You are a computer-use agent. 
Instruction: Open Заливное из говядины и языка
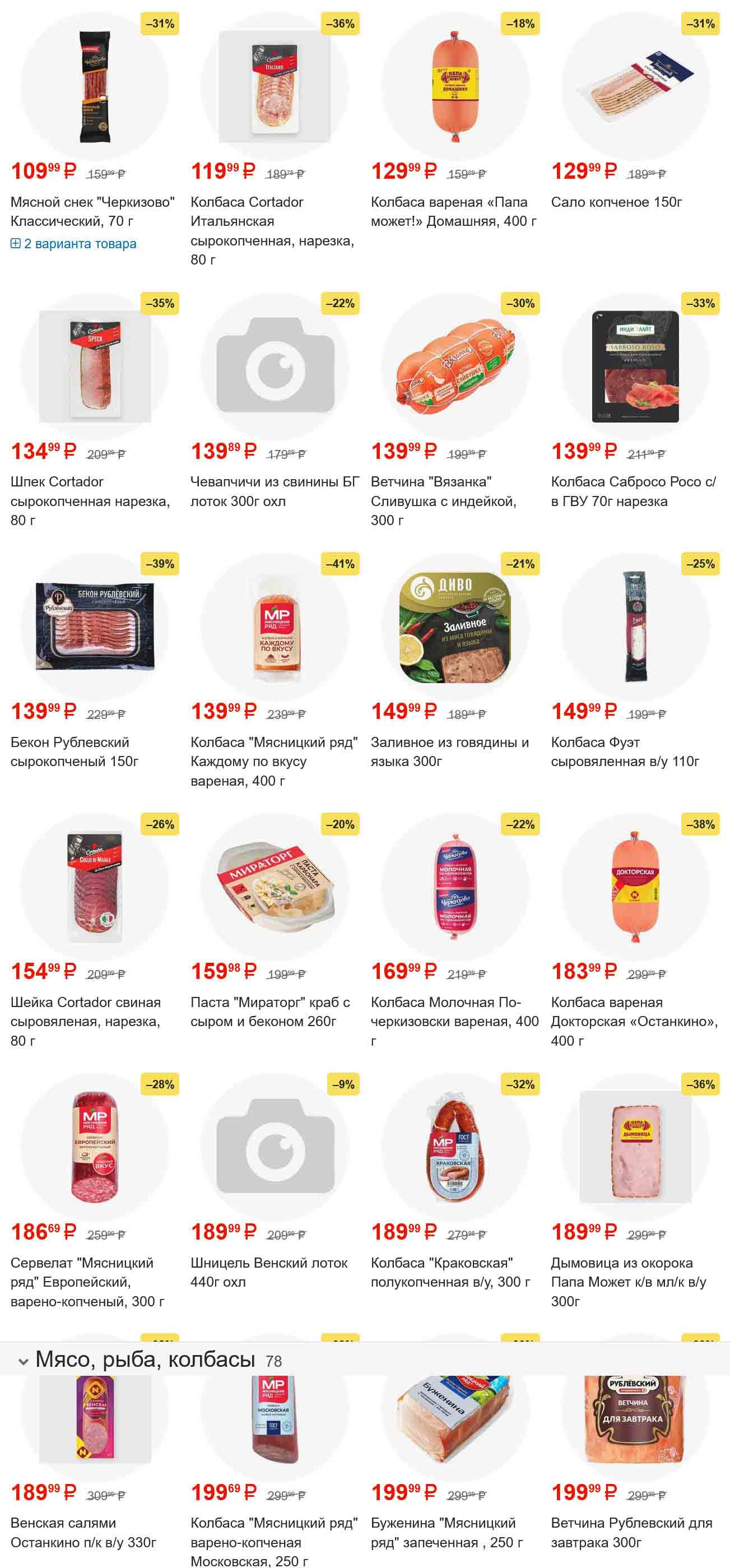click(x=449, y=751)
